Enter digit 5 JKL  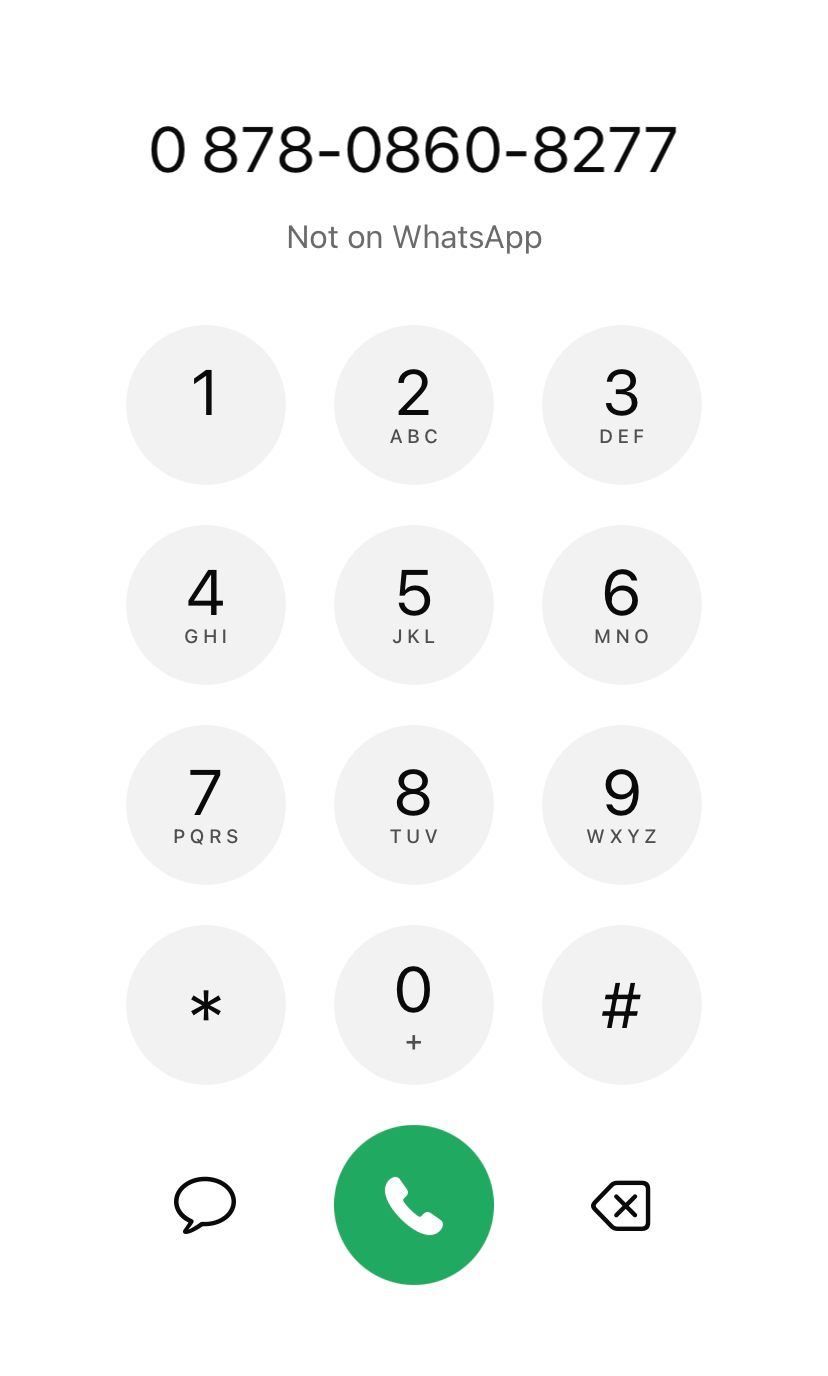[x=414, y=604]
